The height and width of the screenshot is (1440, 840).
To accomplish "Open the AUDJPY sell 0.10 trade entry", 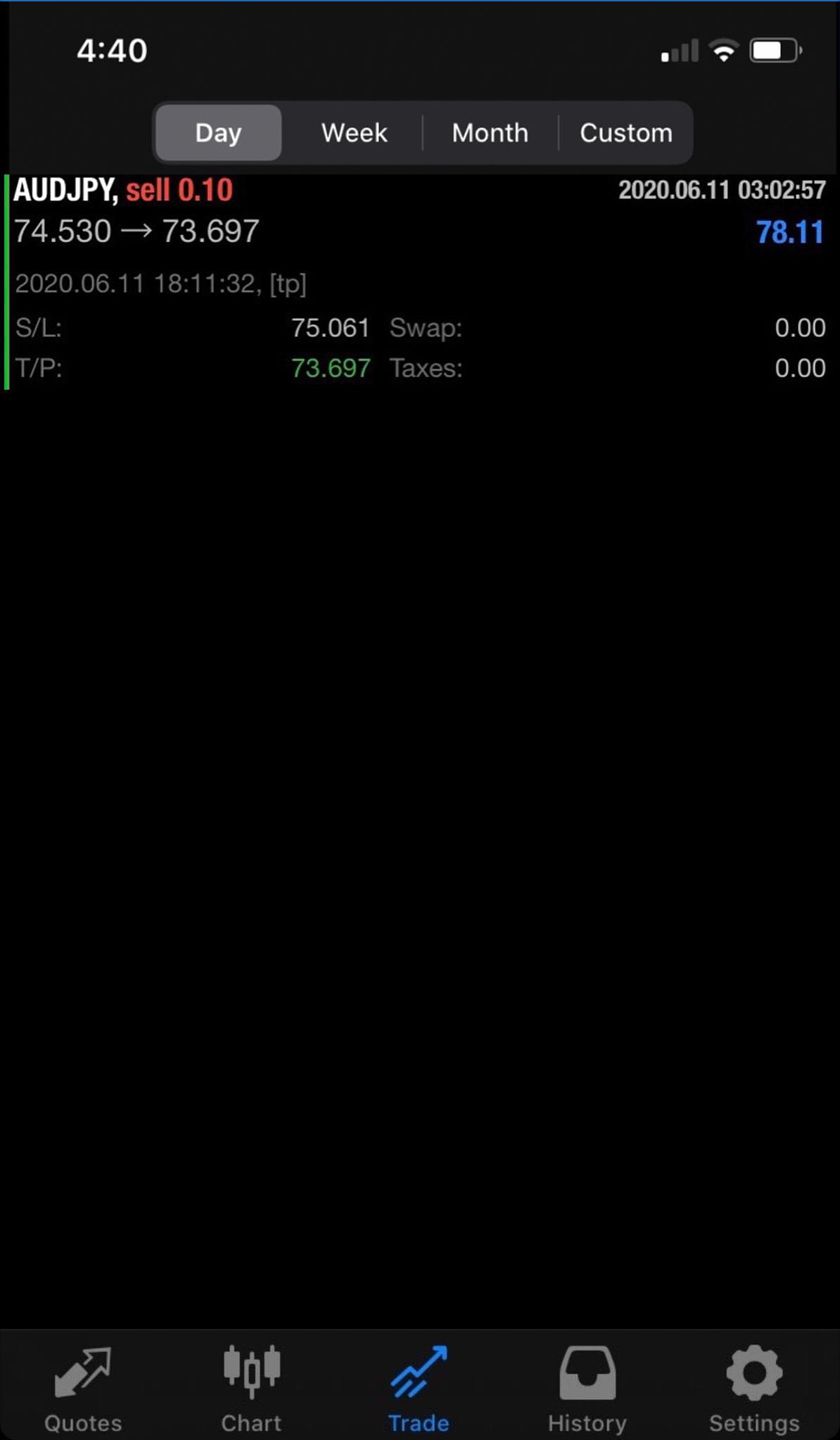I will [420, 281].
